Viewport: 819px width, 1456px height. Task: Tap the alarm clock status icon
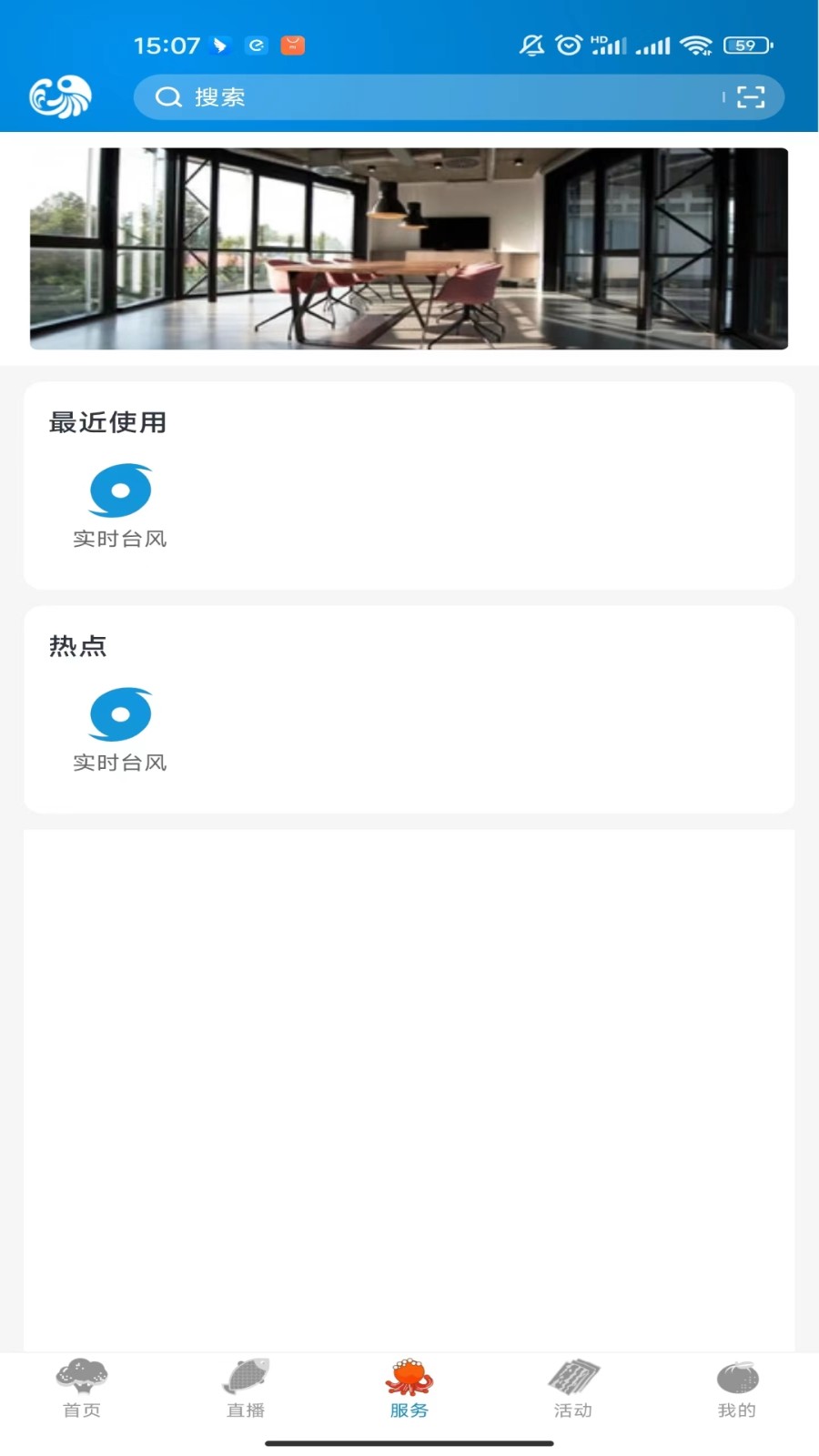[x=569, y=44]
